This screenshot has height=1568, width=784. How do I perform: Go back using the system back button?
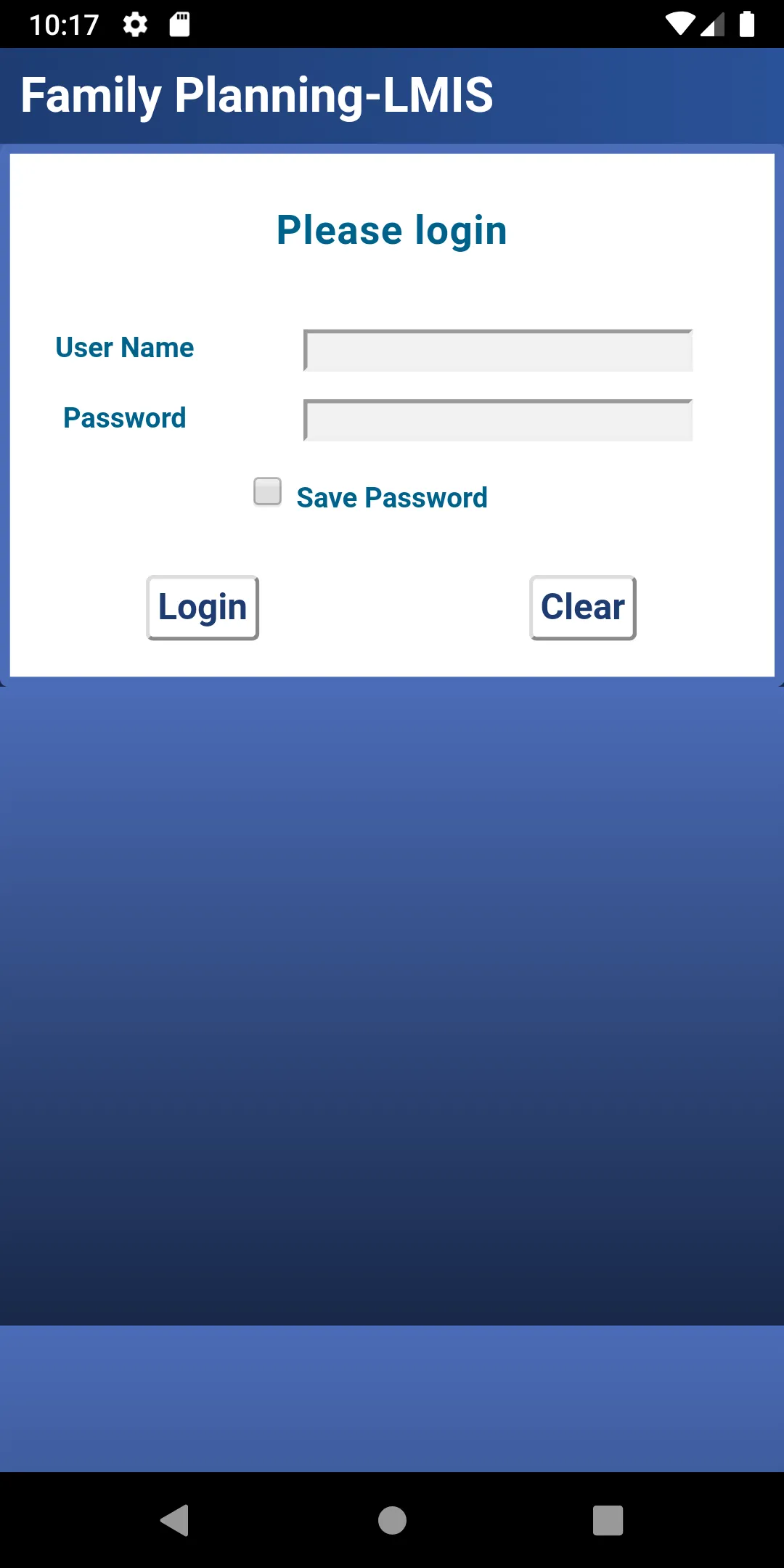coord(175,1520)
